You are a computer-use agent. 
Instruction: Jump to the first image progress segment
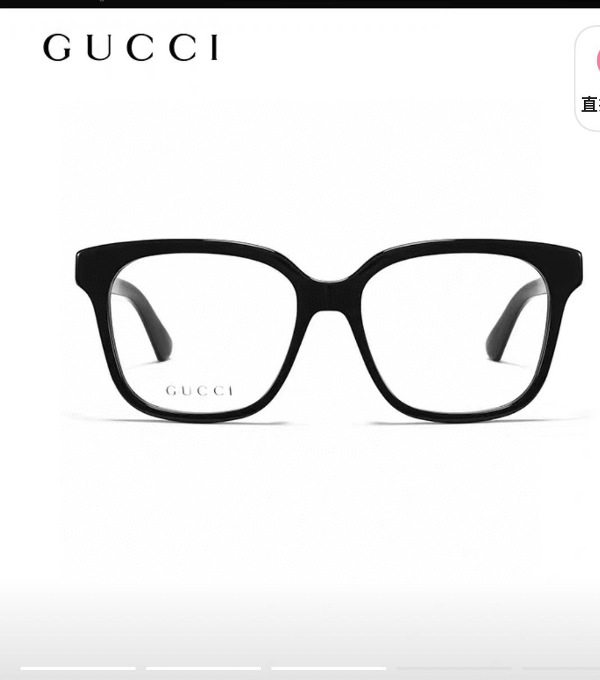pyautogui.click(x=78, y=668)
